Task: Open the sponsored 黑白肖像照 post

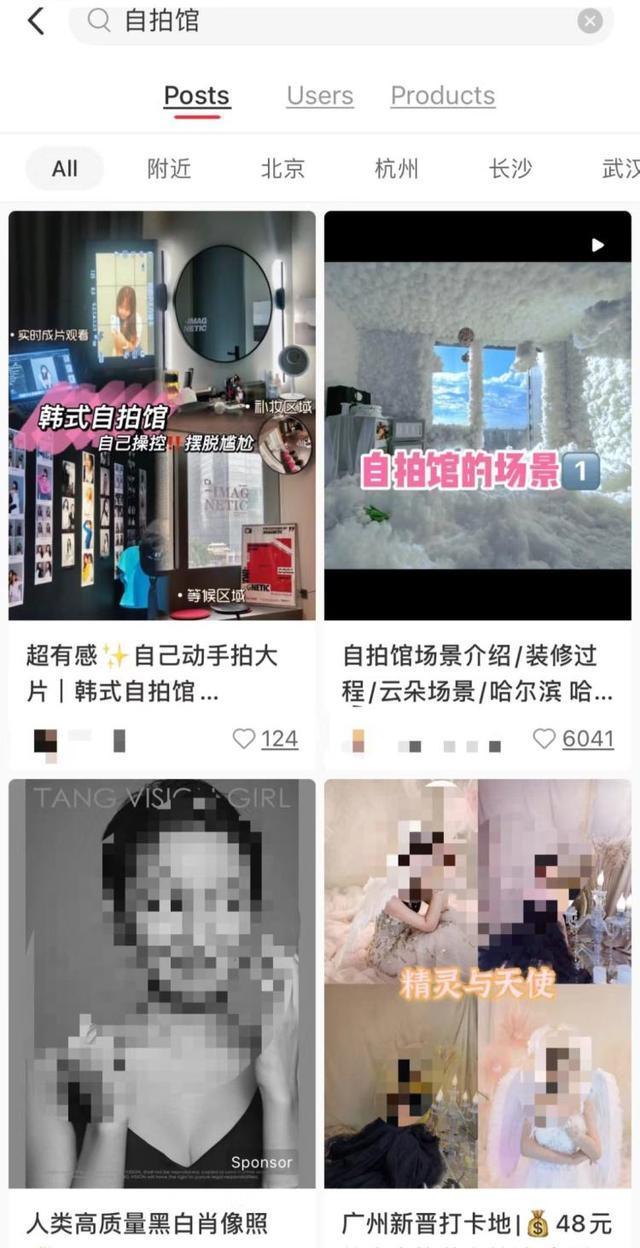Action: (162, 985)
